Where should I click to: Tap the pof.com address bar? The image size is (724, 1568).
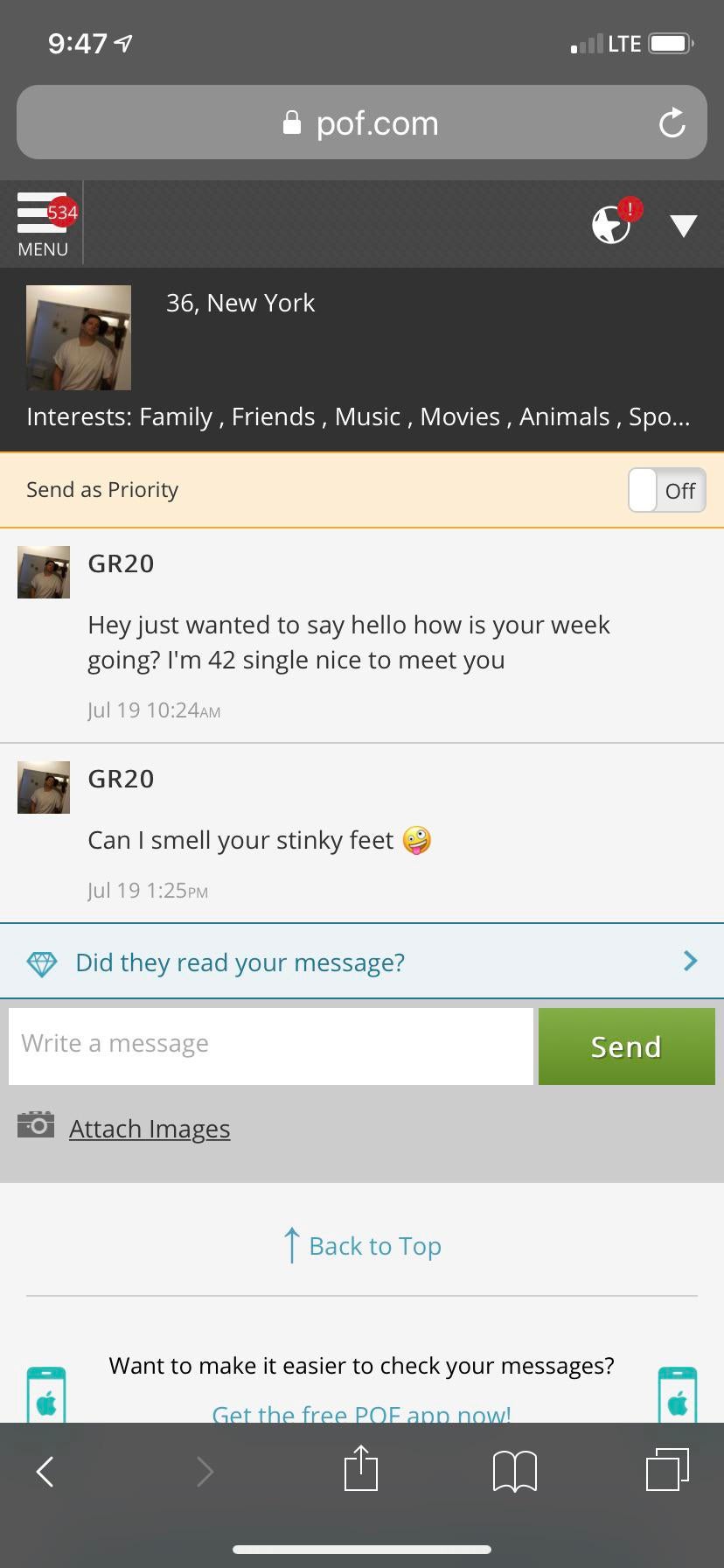[362, 122]
